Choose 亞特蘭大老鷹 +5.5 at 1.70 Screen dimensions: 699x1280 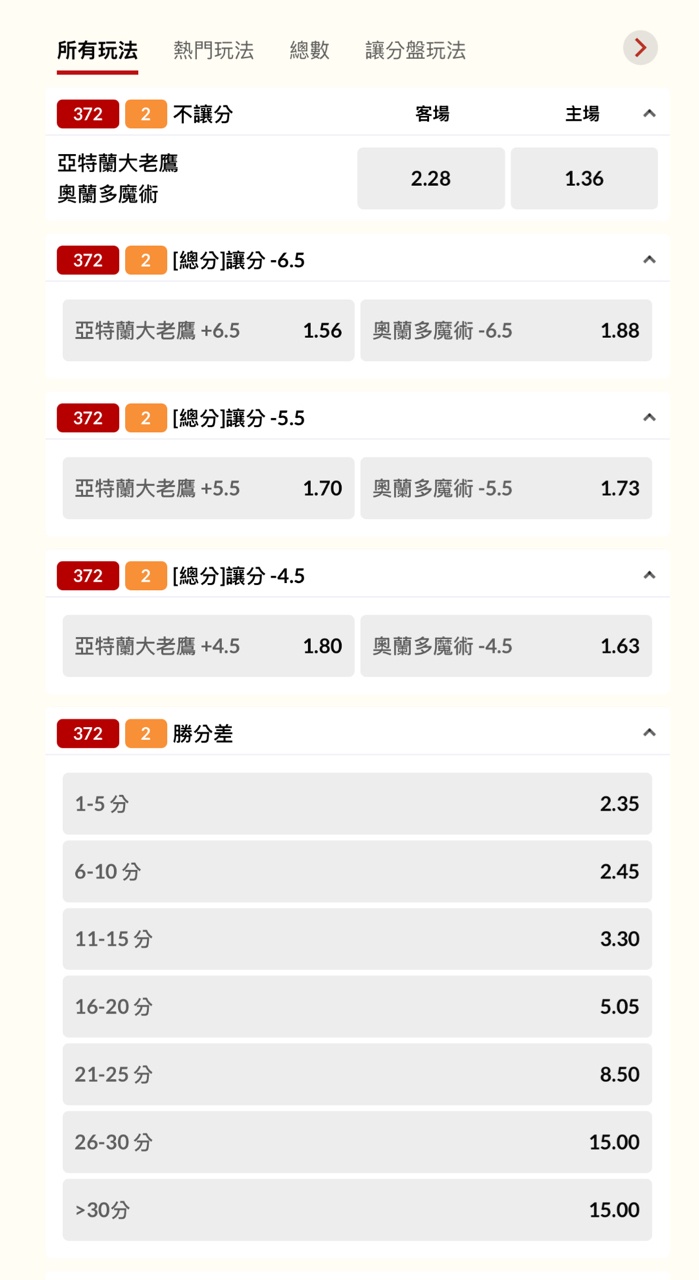[208, 489]
